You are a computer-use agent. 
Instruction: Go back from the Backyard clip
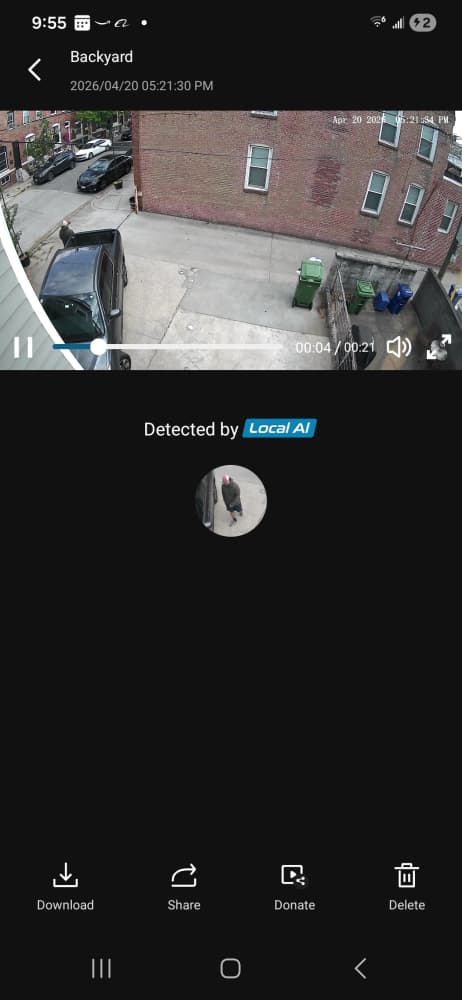pyautogui.click(x=34, y=70)
